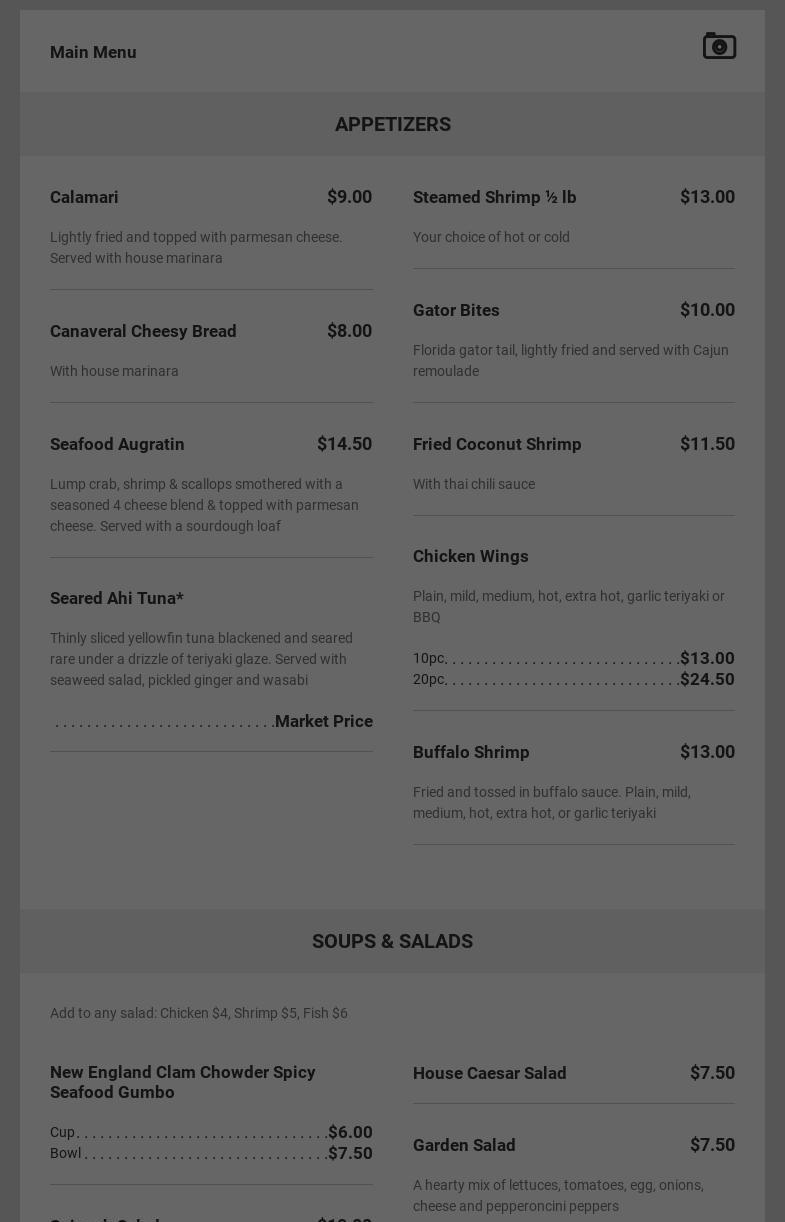Open the menu photos camera icon

(719, 46)
